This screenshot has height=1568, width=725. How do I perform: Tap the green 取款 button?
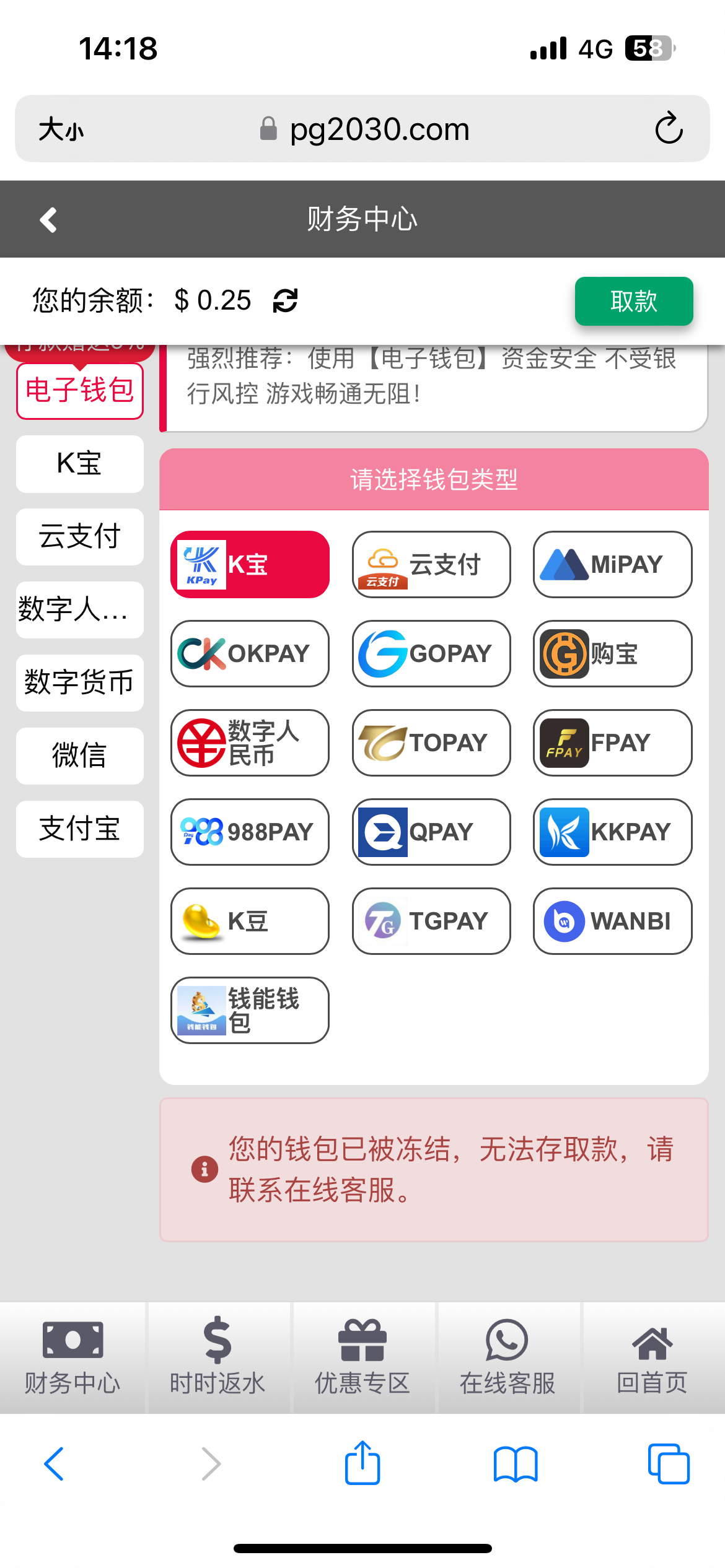[633, 302]
